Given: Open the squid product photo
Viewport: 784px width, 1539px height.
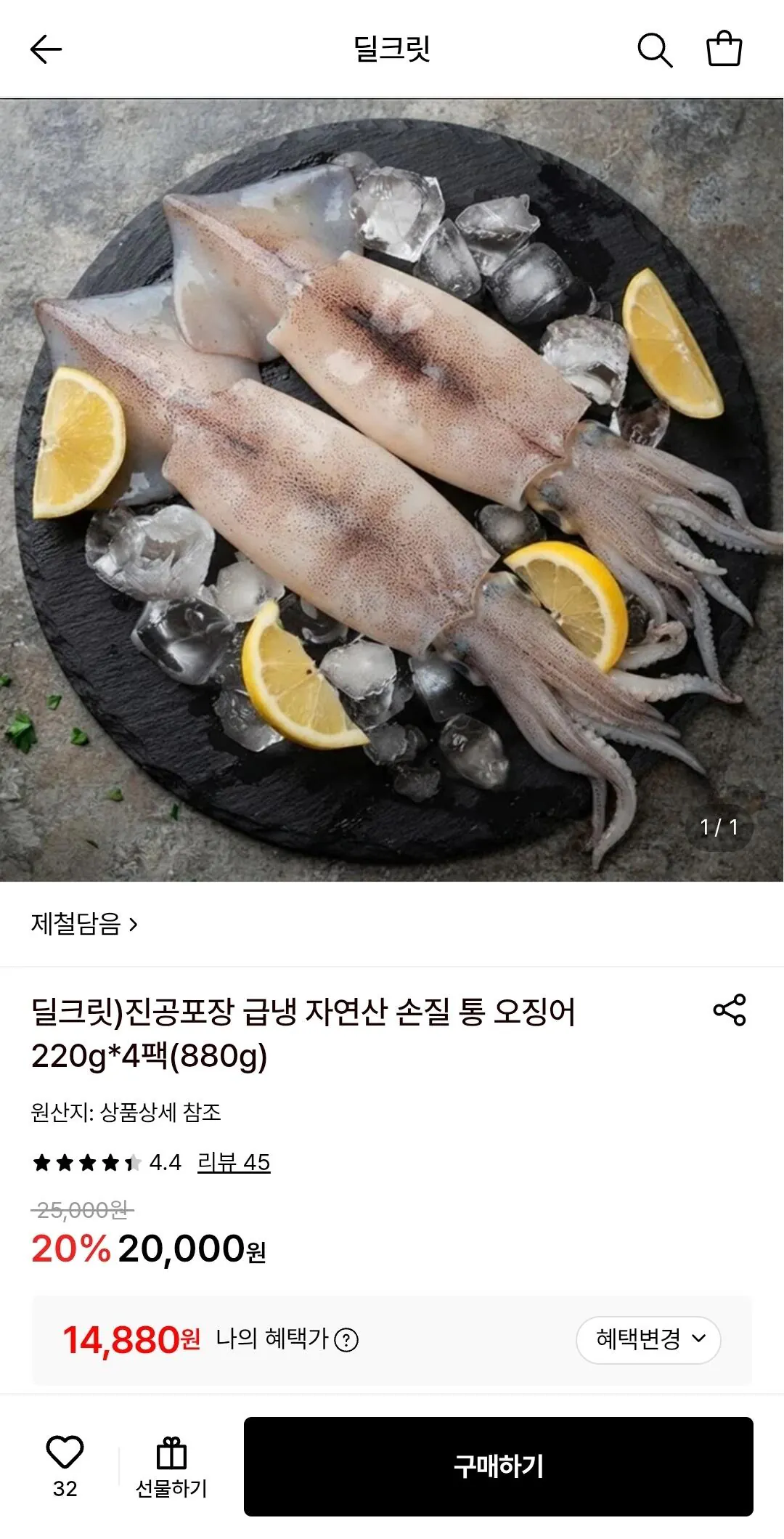Looking at the screenshot, I should click(392, 490).
